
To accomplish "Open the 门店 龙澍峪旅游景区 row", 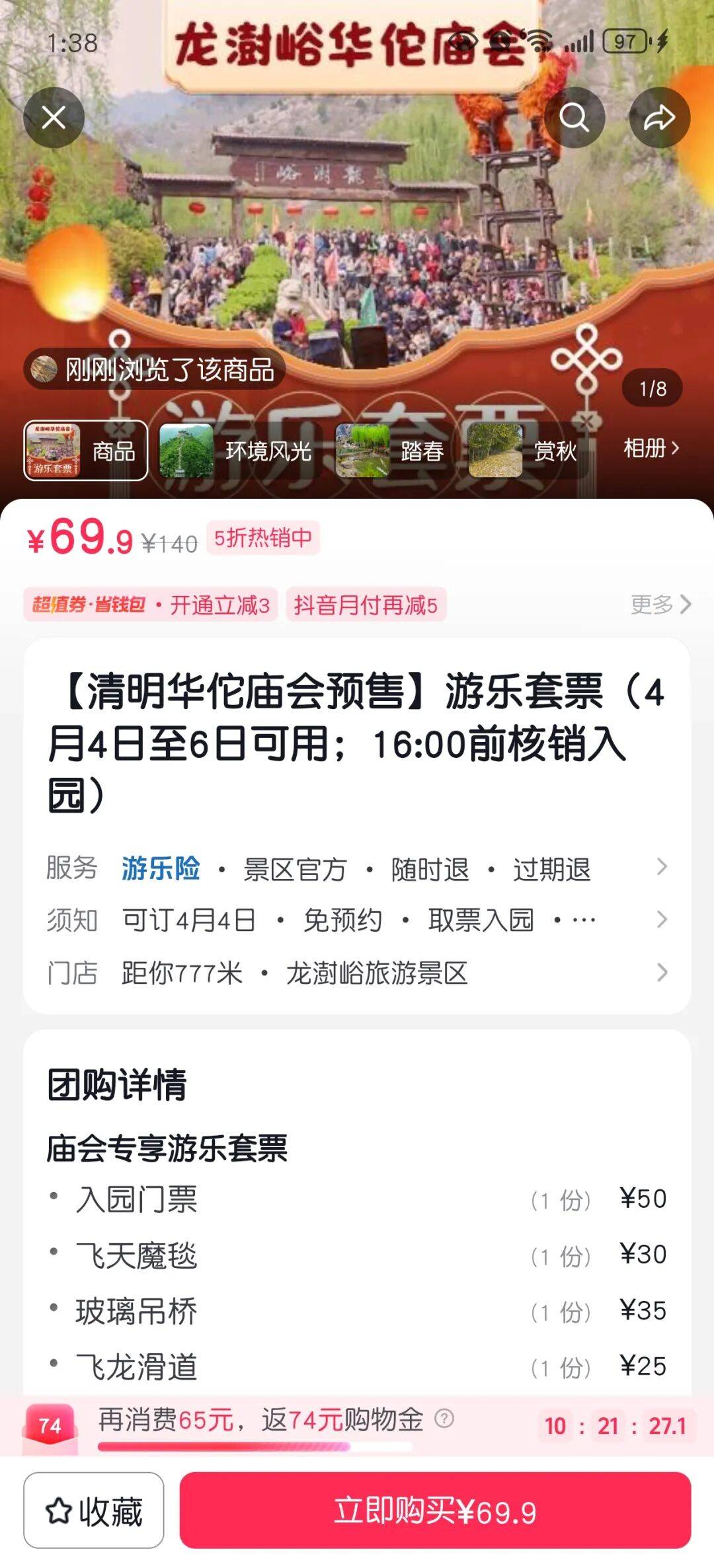I will point(357,972).
